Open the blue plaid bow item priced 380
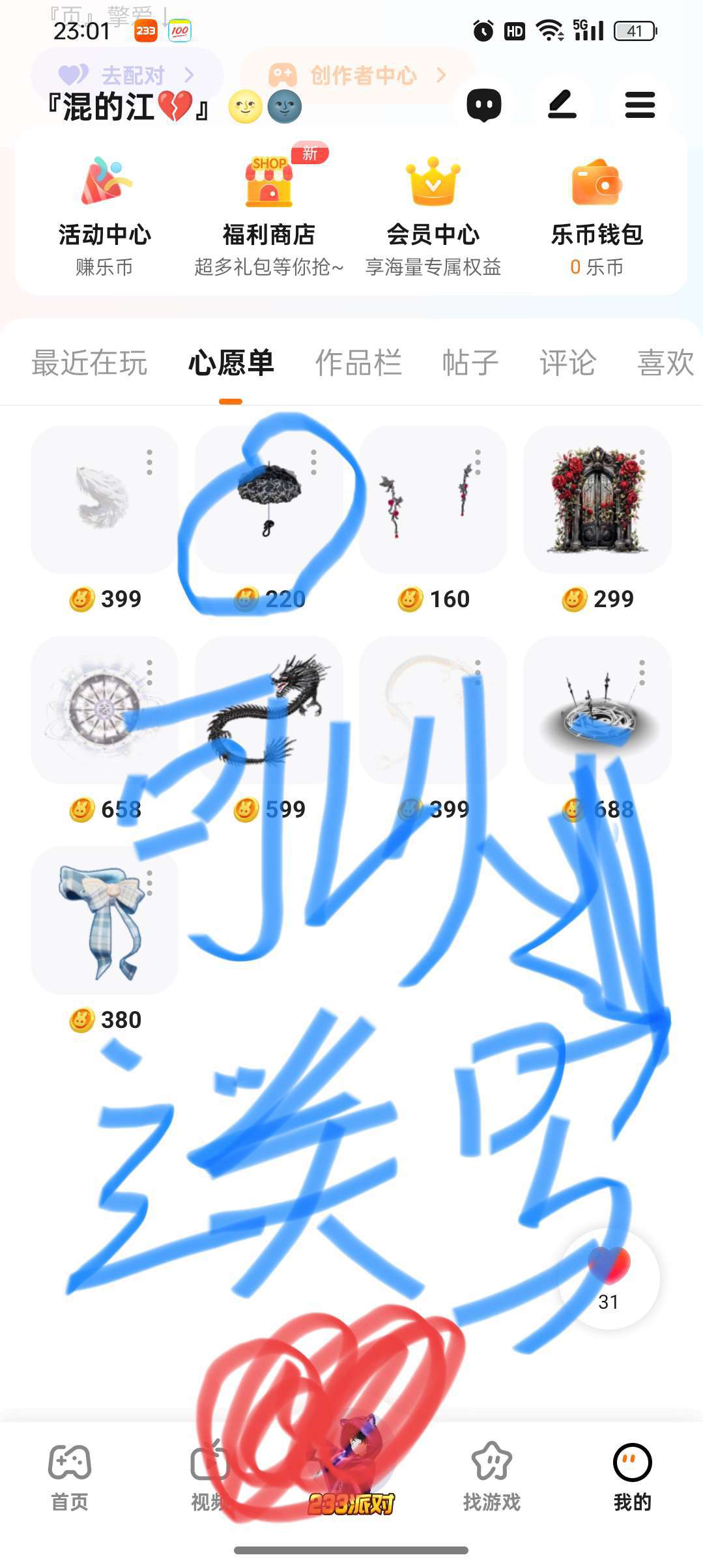 104,920
